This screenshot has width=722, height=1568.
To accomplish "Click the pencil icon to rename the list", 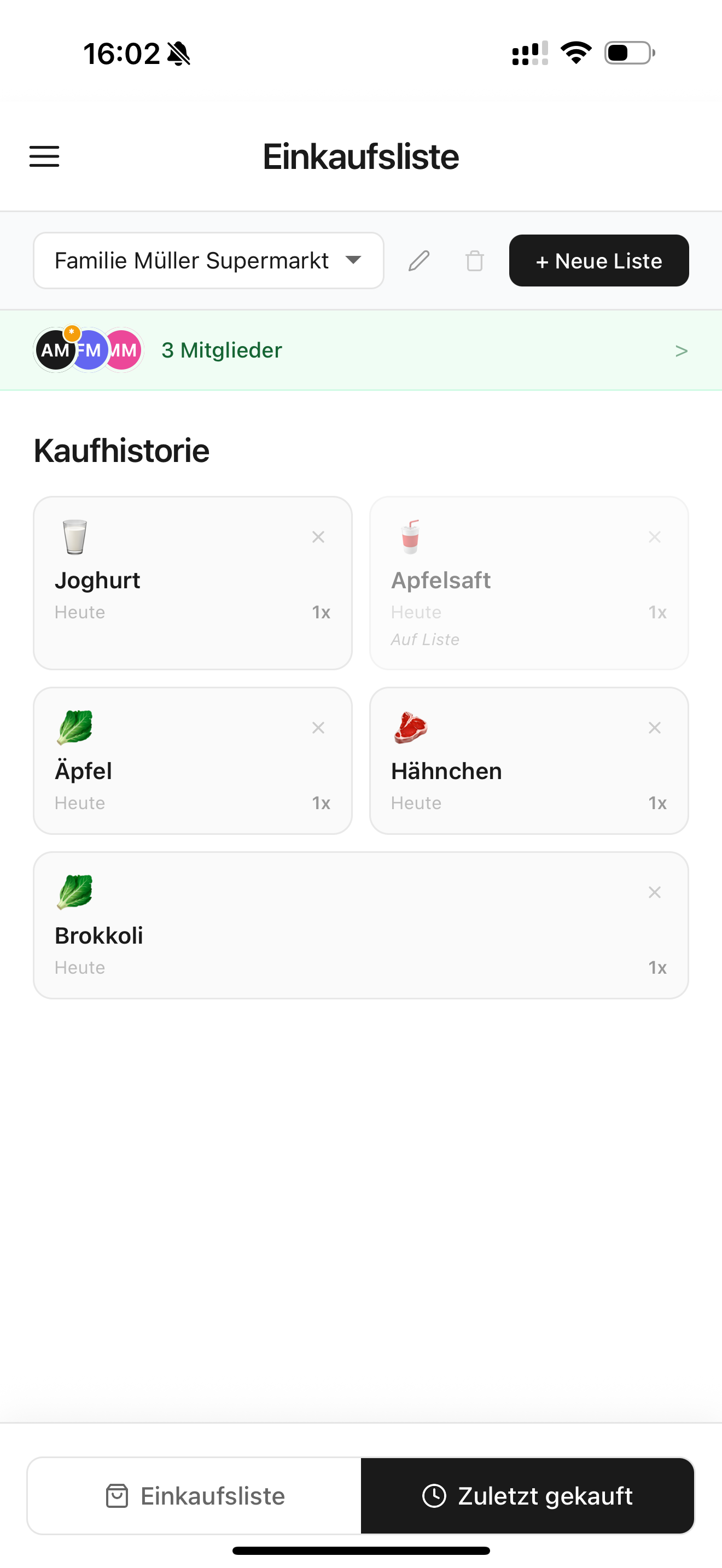I will click(419, 261).
